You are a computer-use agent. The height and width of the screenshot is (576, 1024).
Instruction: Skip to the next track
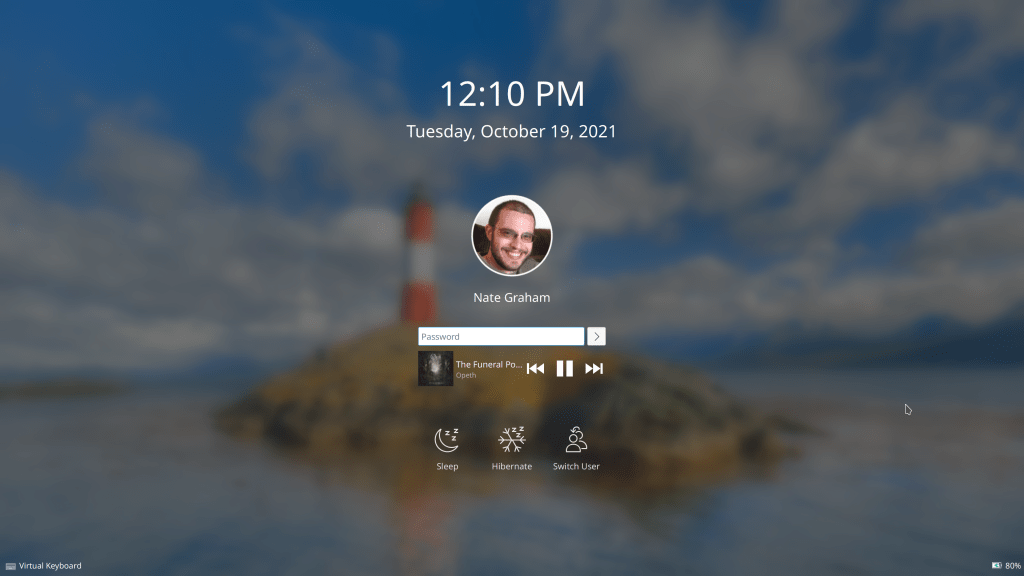[594, 369]
